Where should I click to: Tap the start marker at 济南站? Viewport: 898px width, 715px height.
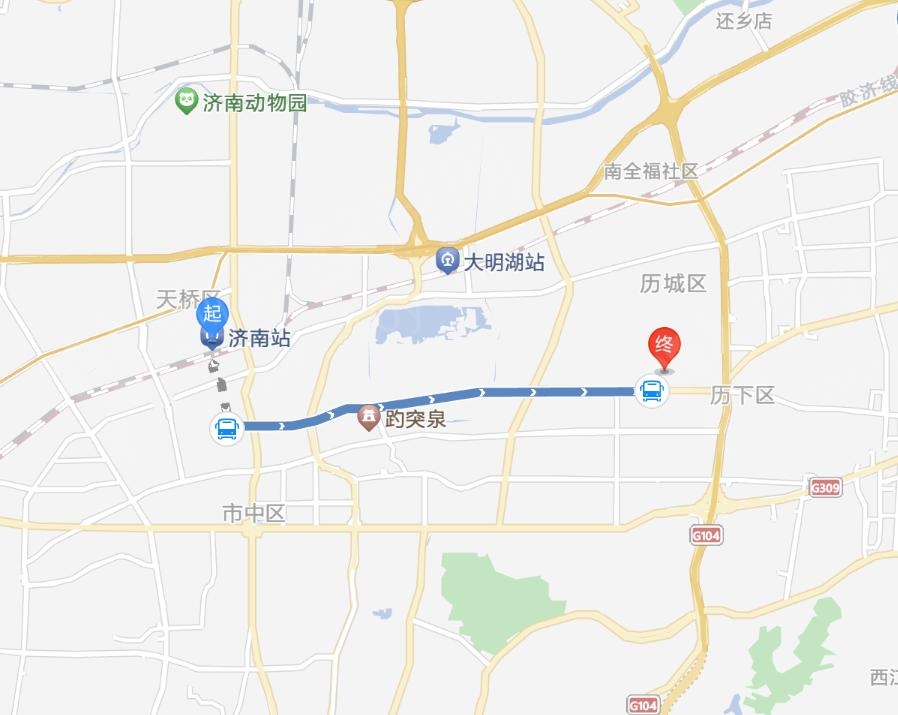[x=211, y=314]
